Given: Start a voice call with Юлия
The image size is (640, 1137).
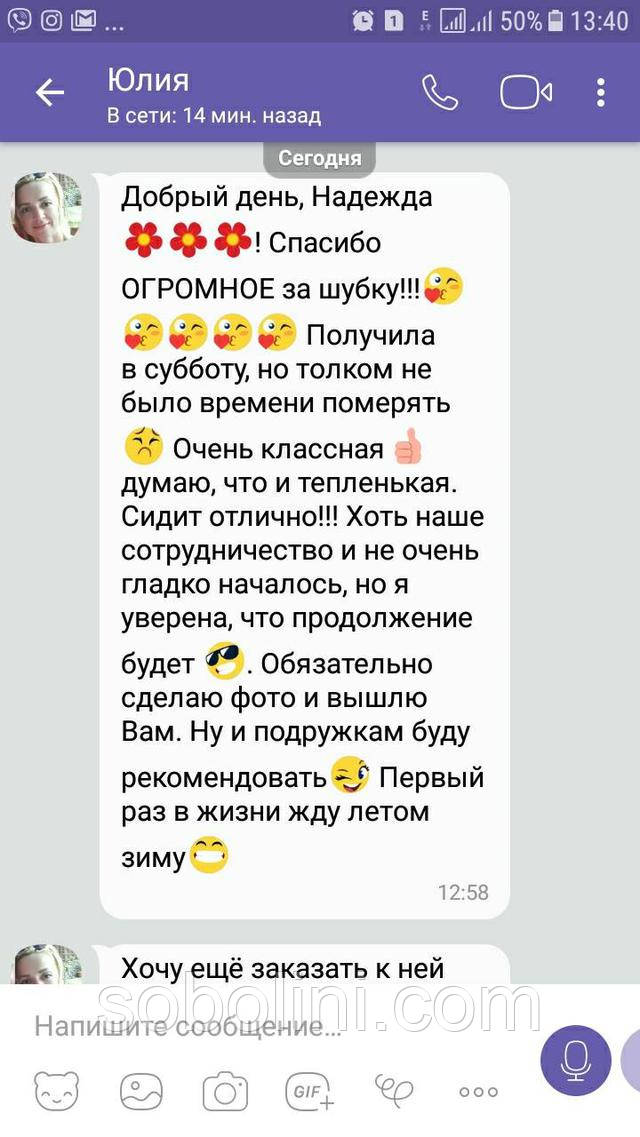Looking at the screenshot, I should [440, 93].
